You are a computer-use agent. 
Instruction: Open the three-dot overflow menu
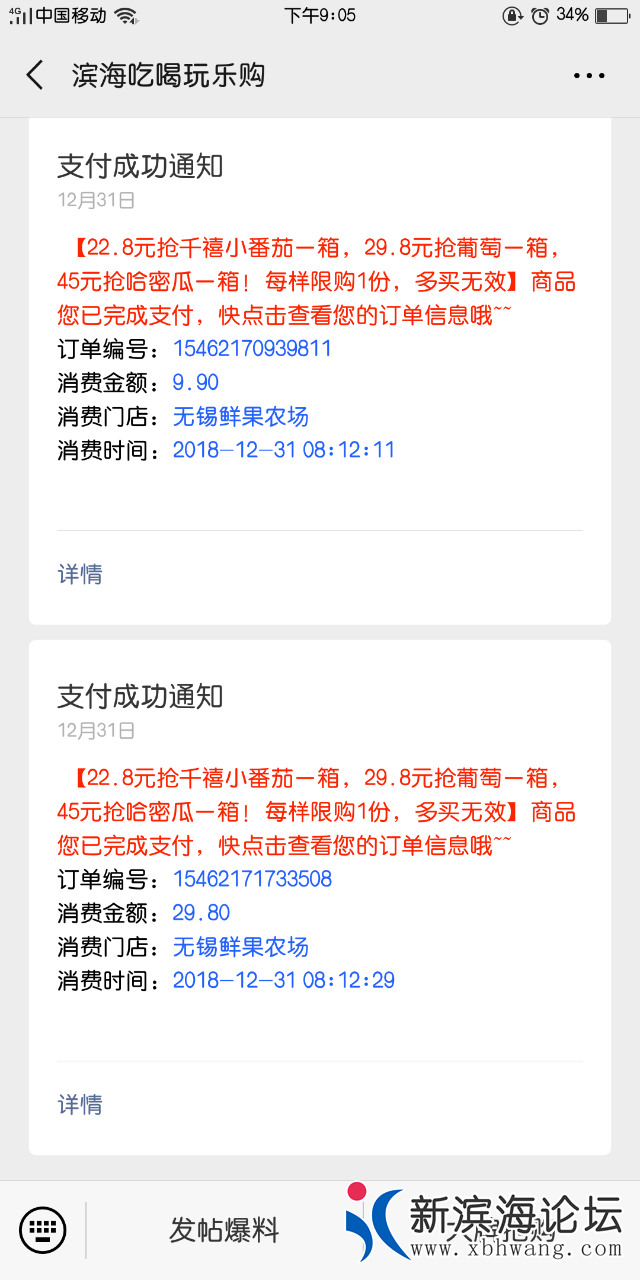pyautogui.click(x=589, y=76)
